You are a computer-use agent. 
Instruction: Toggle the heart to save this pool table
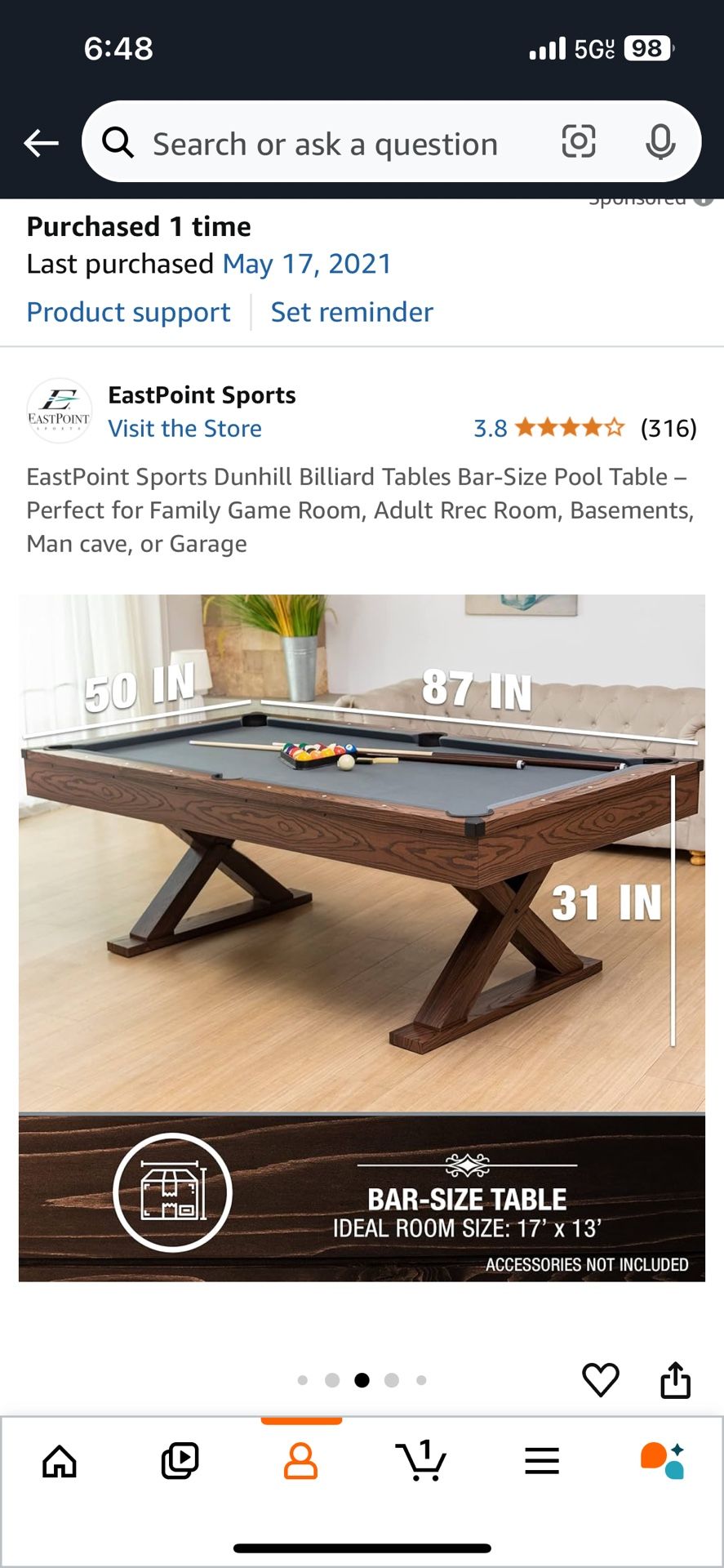[x=600, y=1379]
